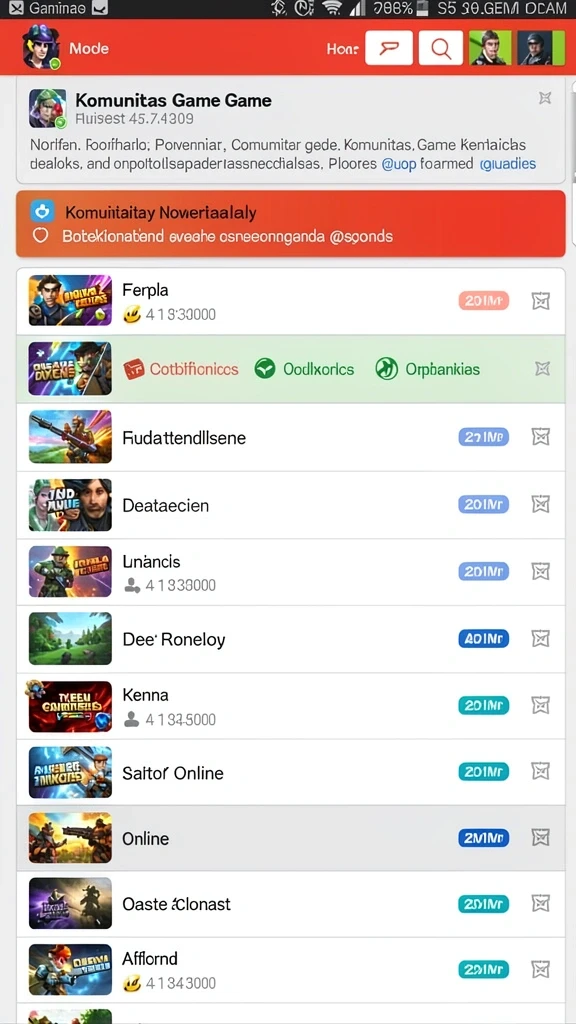Select the Oodlxorics green option
The image size is (576, 1024).
pyautogui.click(x=304, y=370)
